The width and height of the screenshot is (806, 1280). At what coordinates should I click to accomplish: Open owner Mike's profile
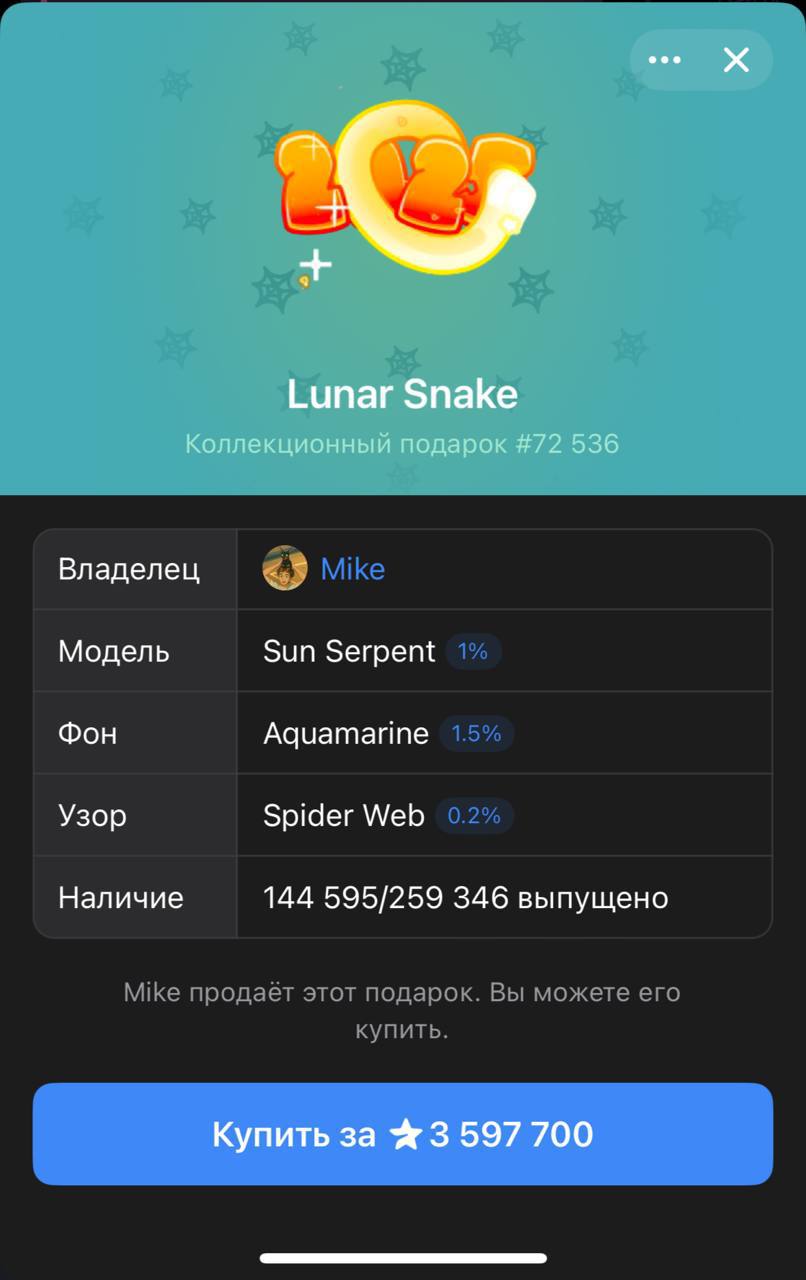[352, 569]
